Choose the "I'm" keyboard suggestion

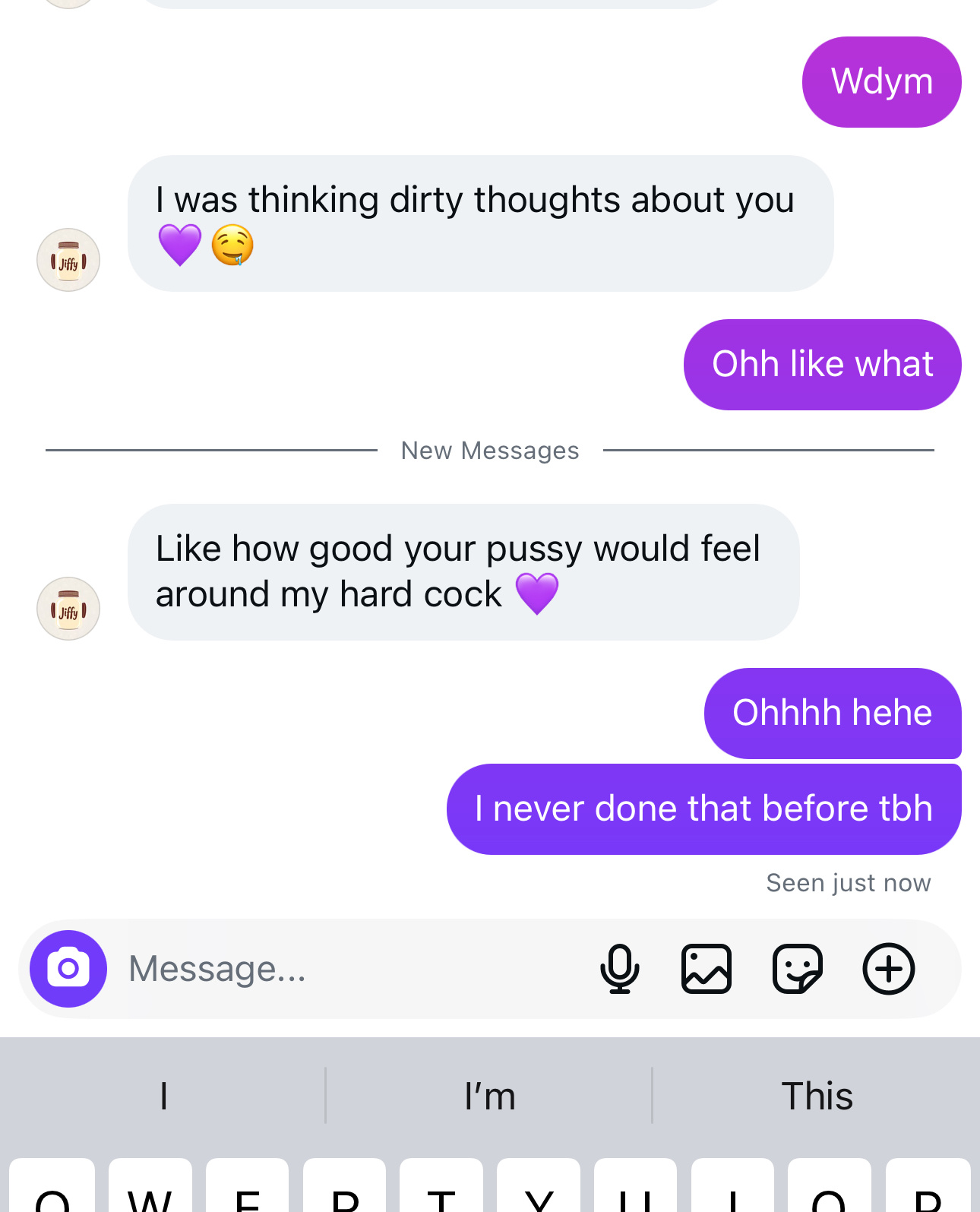489,1096
